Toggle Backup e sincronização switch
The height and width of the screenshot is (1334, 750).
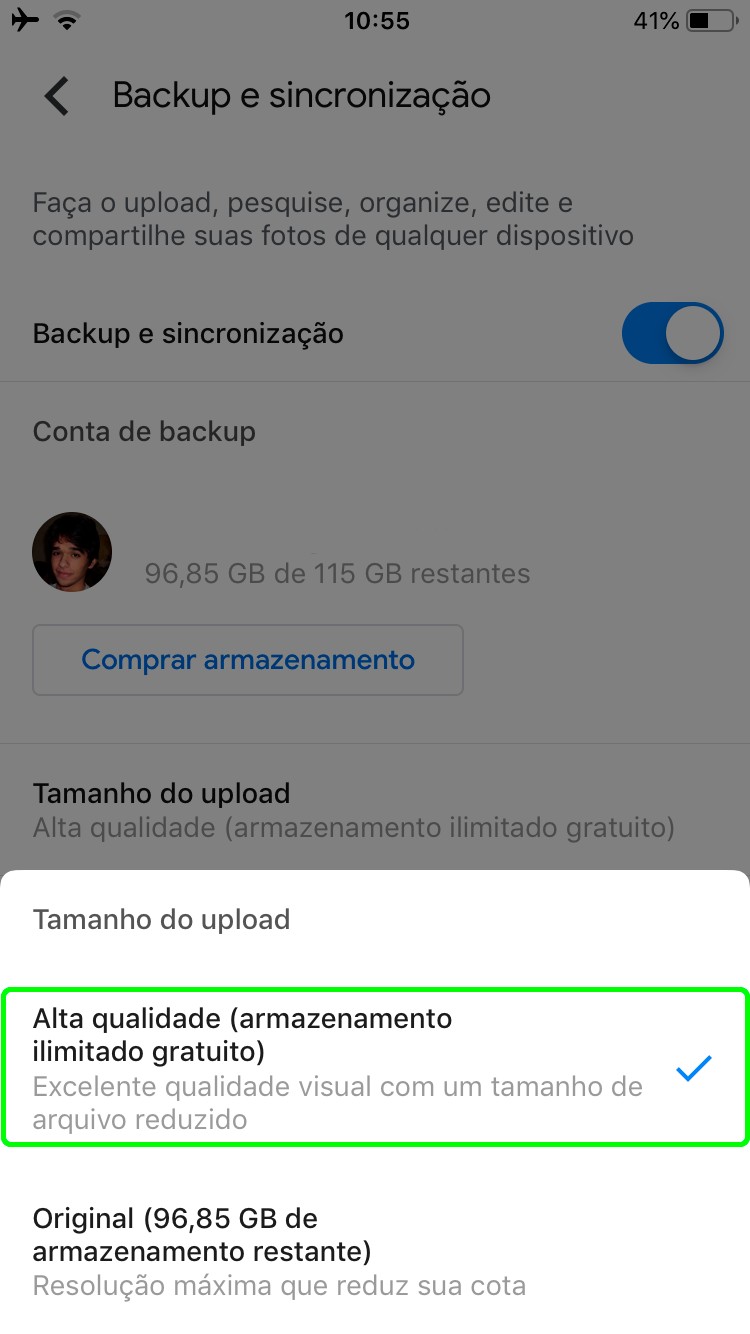pos(672,334)
